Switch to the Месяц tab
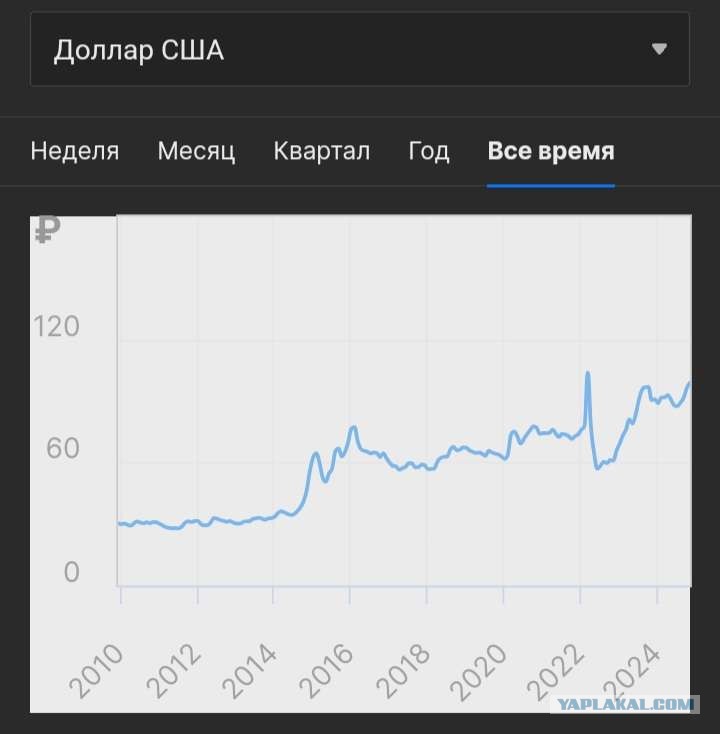This screenshot has height=734, width=720. (x=196, y=151)
